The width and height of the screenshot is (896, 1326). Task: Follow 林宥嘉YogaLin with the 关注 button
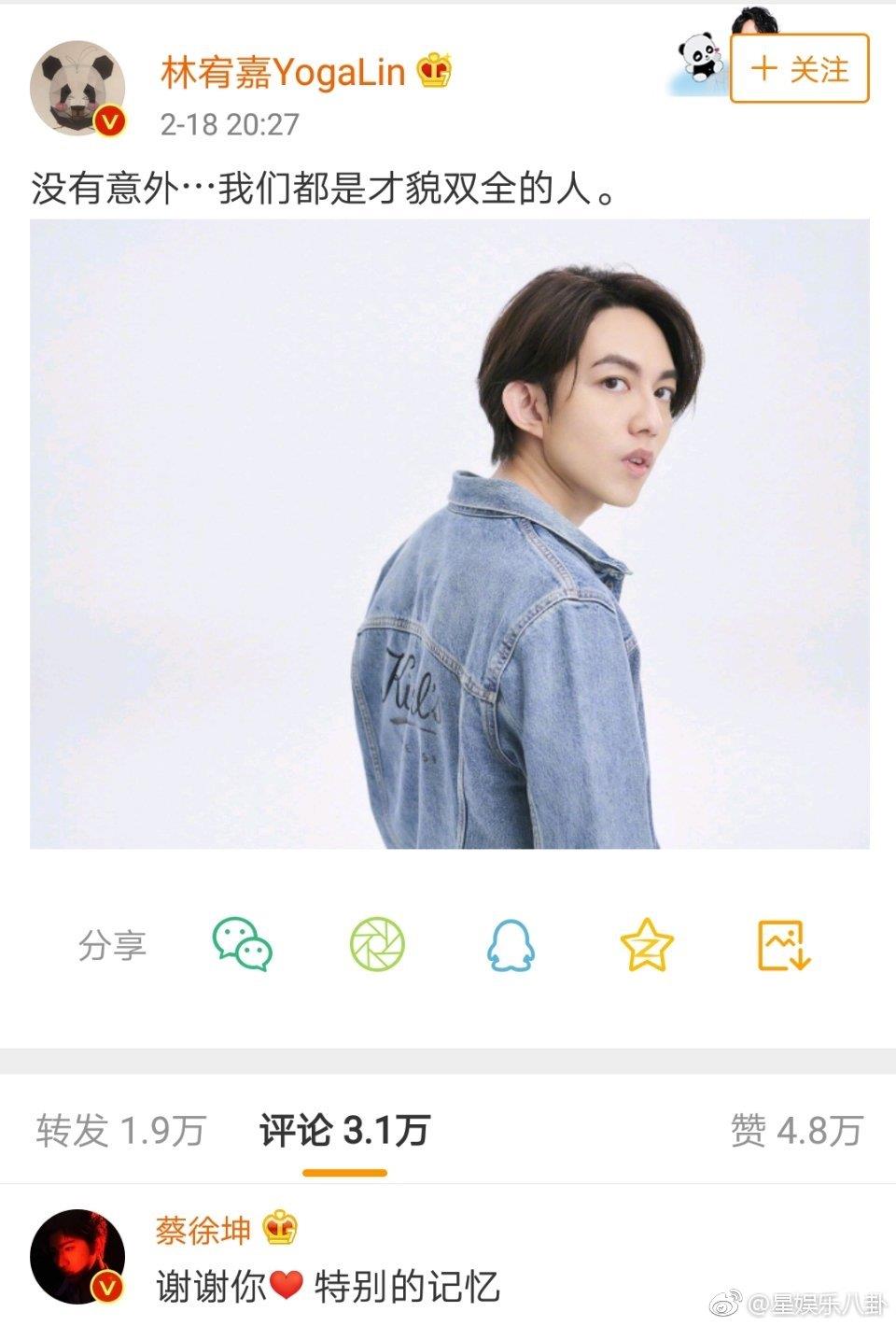pyautogui.click(x=799, y=68)
